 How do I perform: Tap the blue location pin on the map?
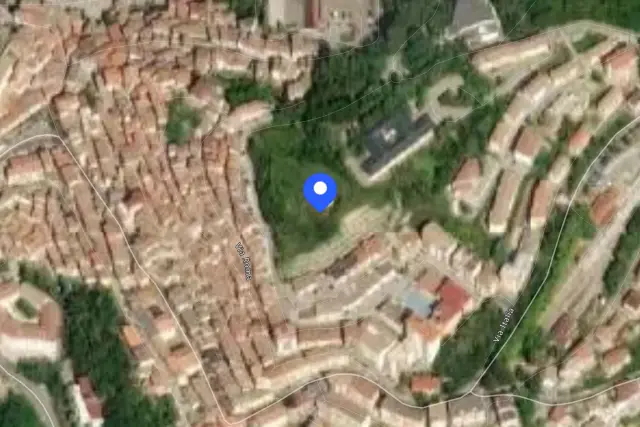(320, 192)
